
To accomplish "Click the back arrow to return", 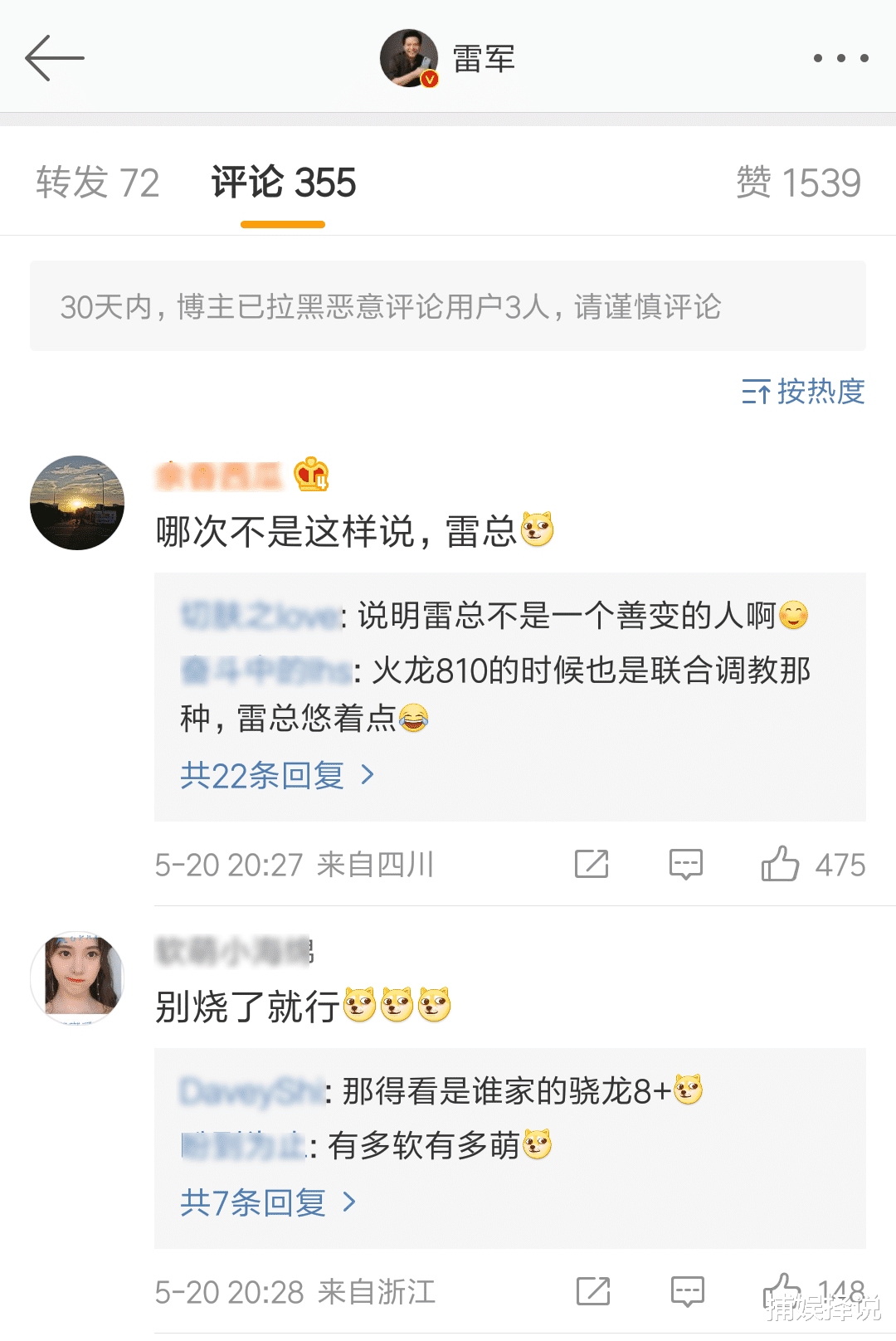I will point(55,58).
